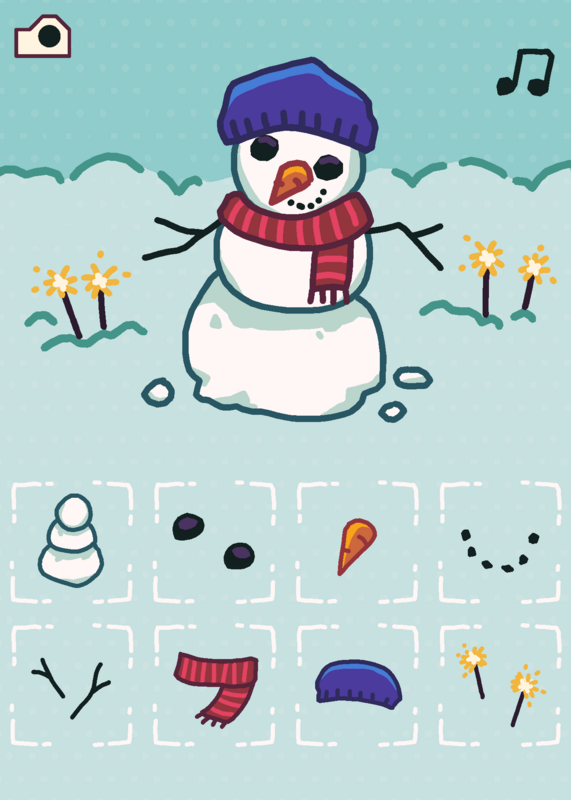Choose the red striped scarf tile
571x800 pixels.
pyautogui.click(x=214, y=685)
